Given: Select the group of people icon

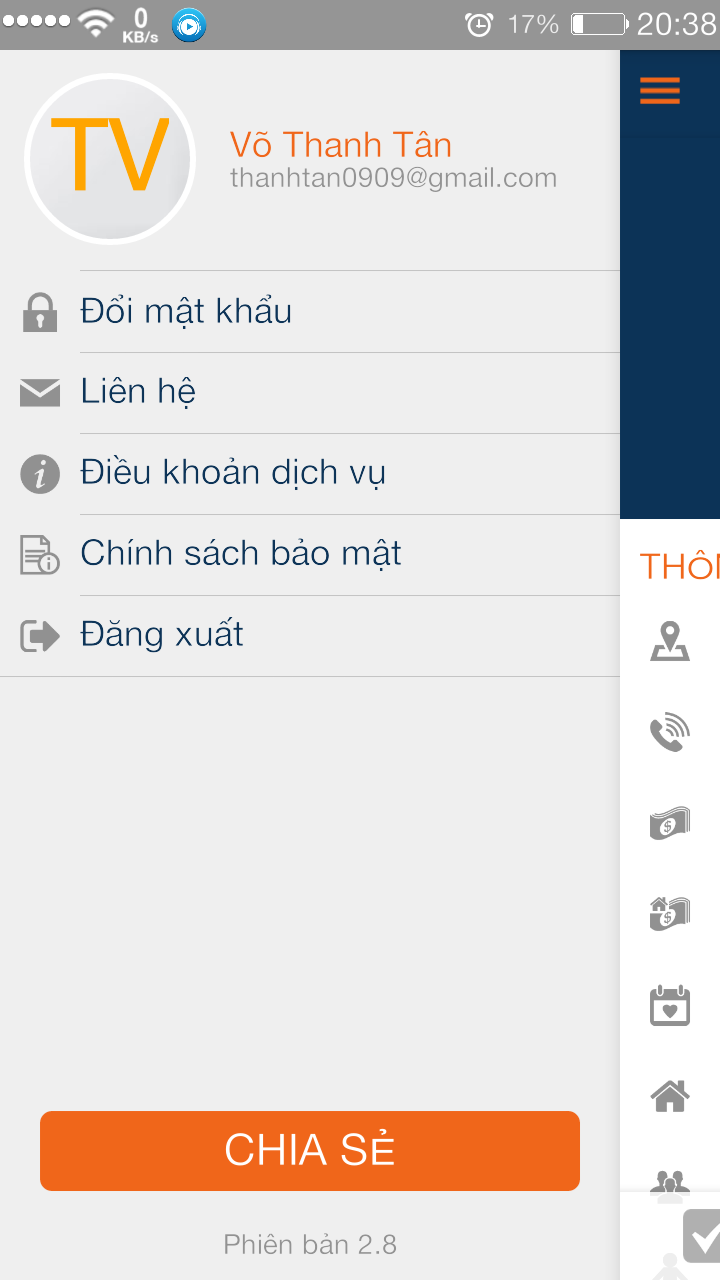Looking at the screenshot, I should (x=669, y=1185).
